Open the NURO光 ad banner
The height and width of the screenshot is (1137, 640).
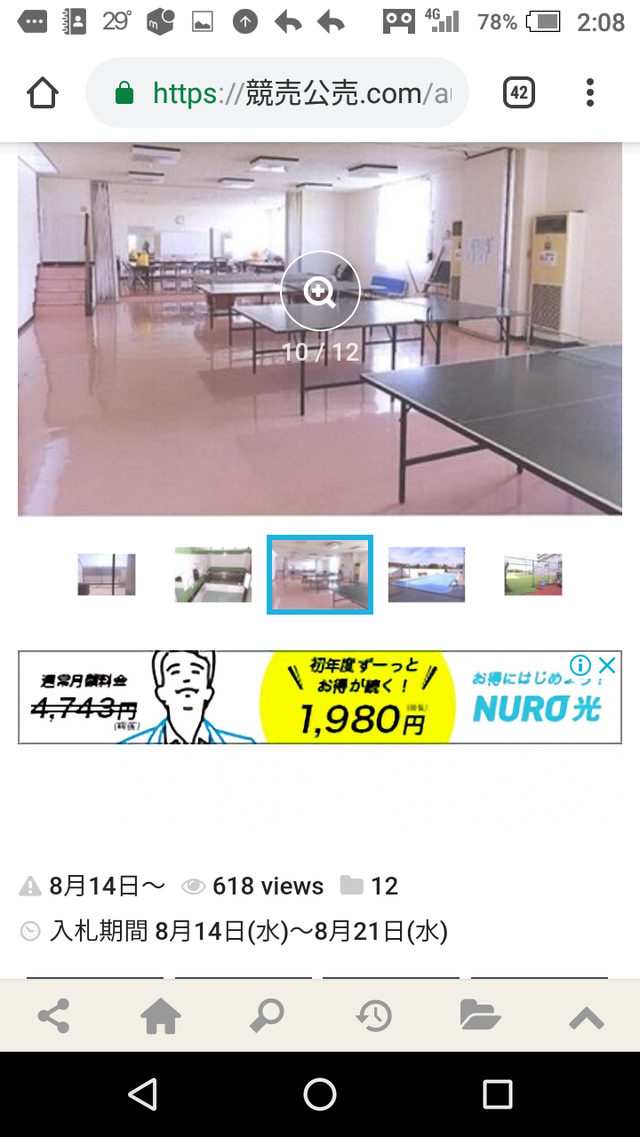(x=320, y=698)
